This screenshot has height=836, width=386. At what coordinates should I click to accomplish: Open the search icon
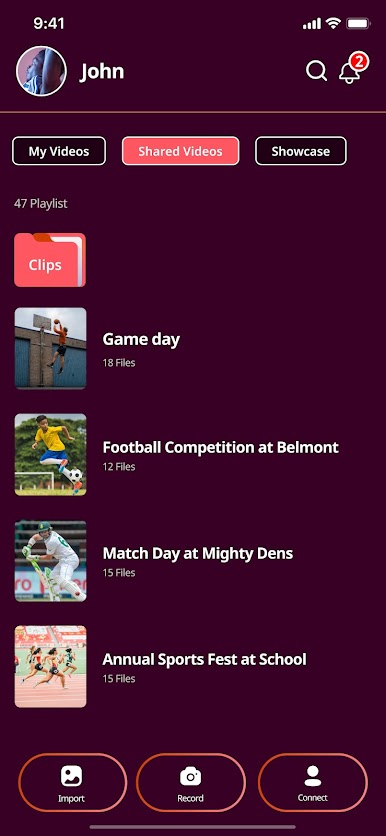pyautogui.click(x=316, y=70)
